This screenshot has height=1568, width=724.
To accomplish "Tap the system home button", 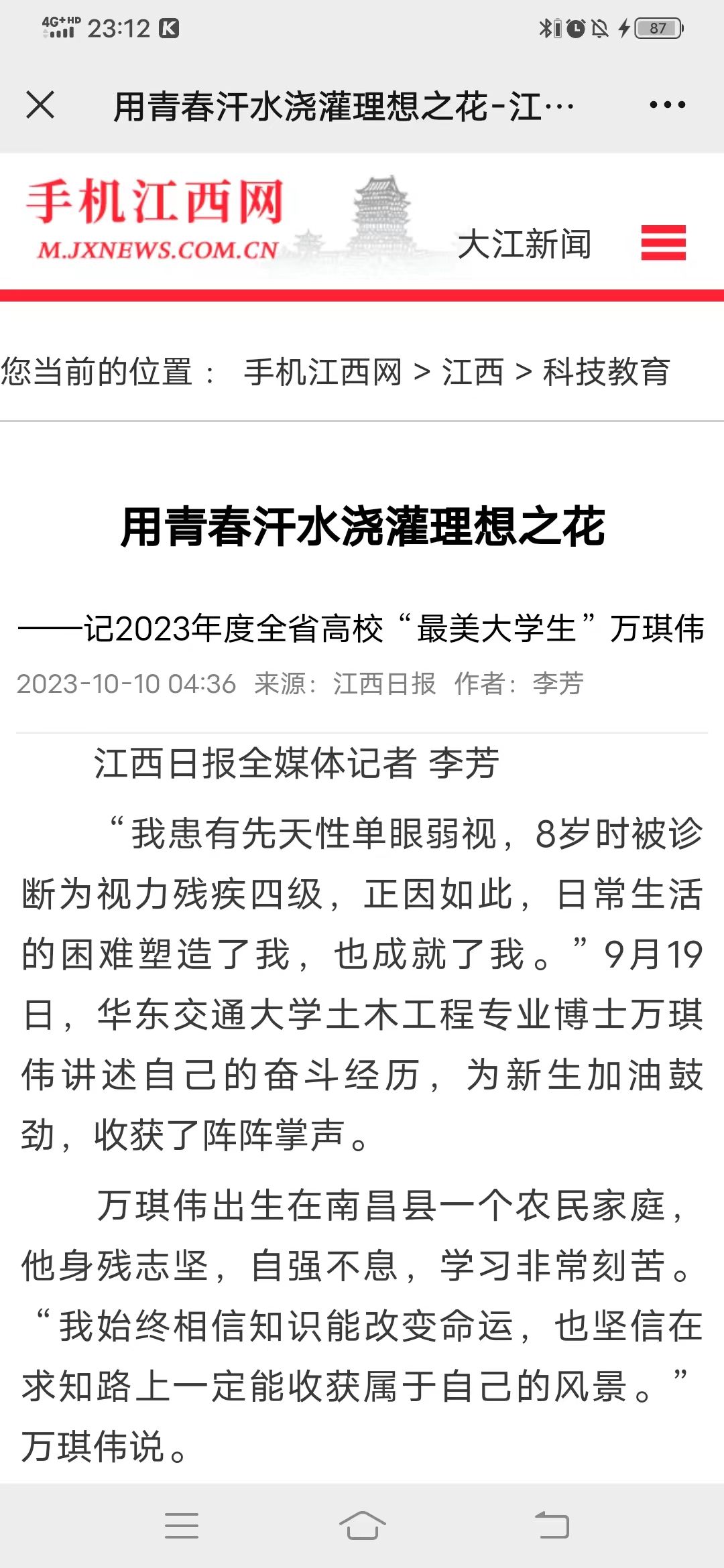I will click(x=362, y=1526).
